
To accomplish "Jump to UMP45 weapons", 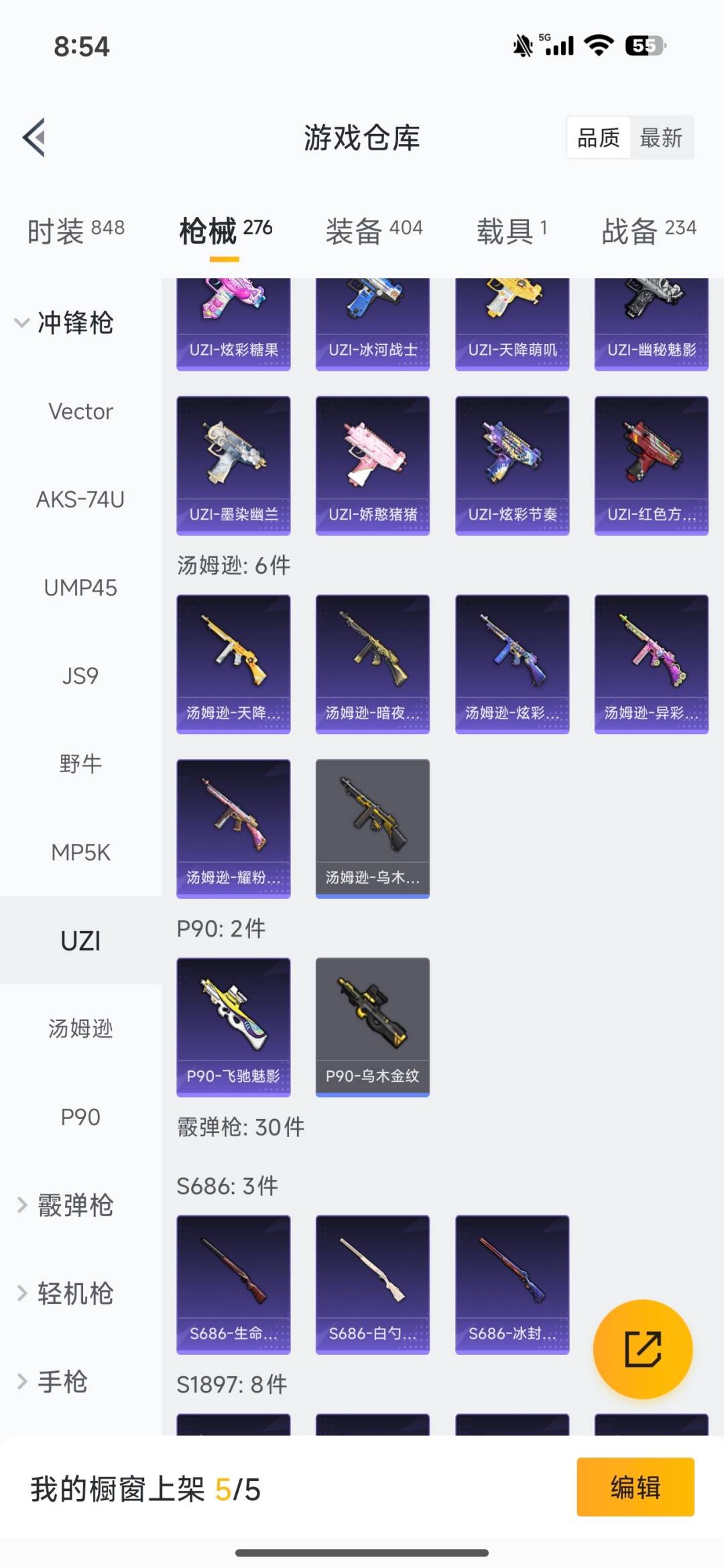I will 80,588.
